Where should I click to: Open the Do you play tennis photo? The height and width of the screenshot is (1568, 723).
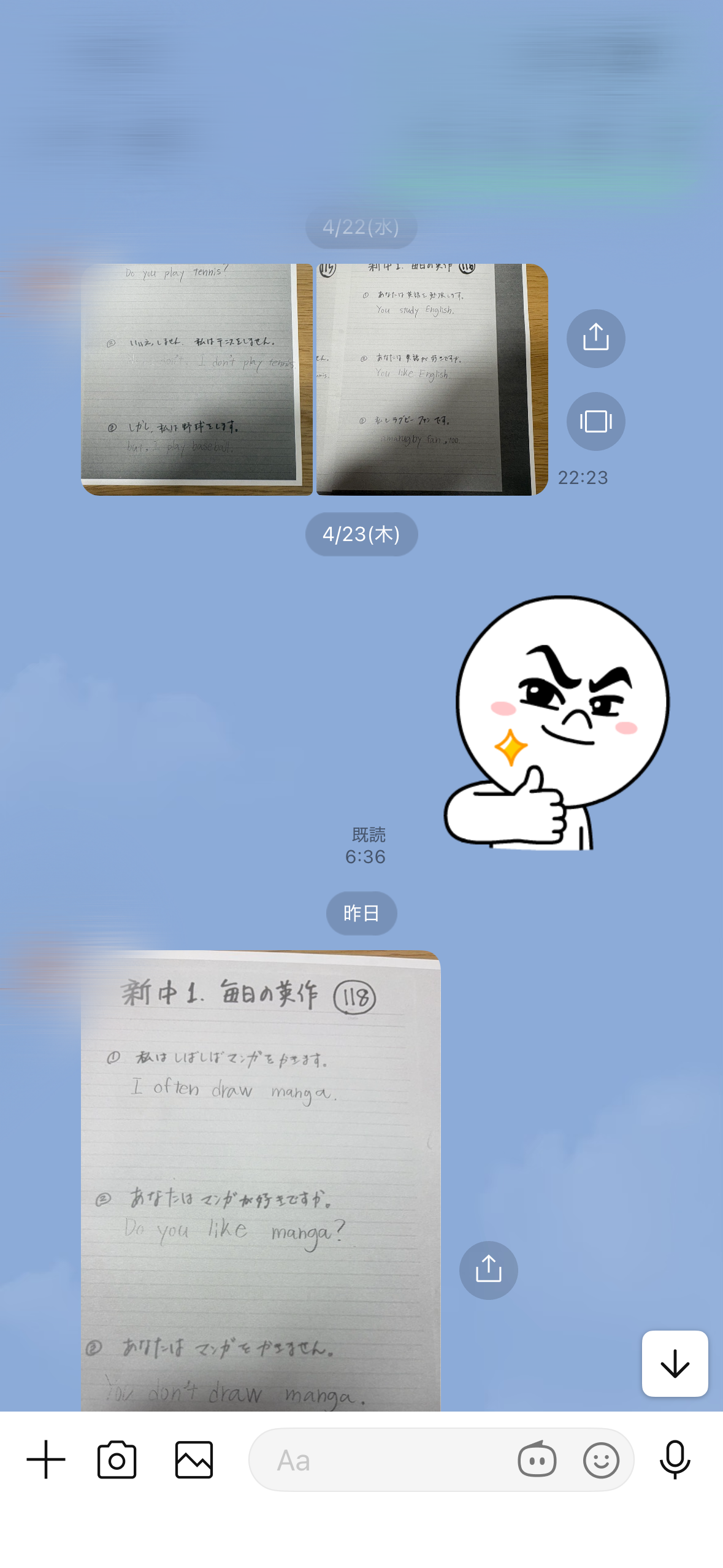197,380
